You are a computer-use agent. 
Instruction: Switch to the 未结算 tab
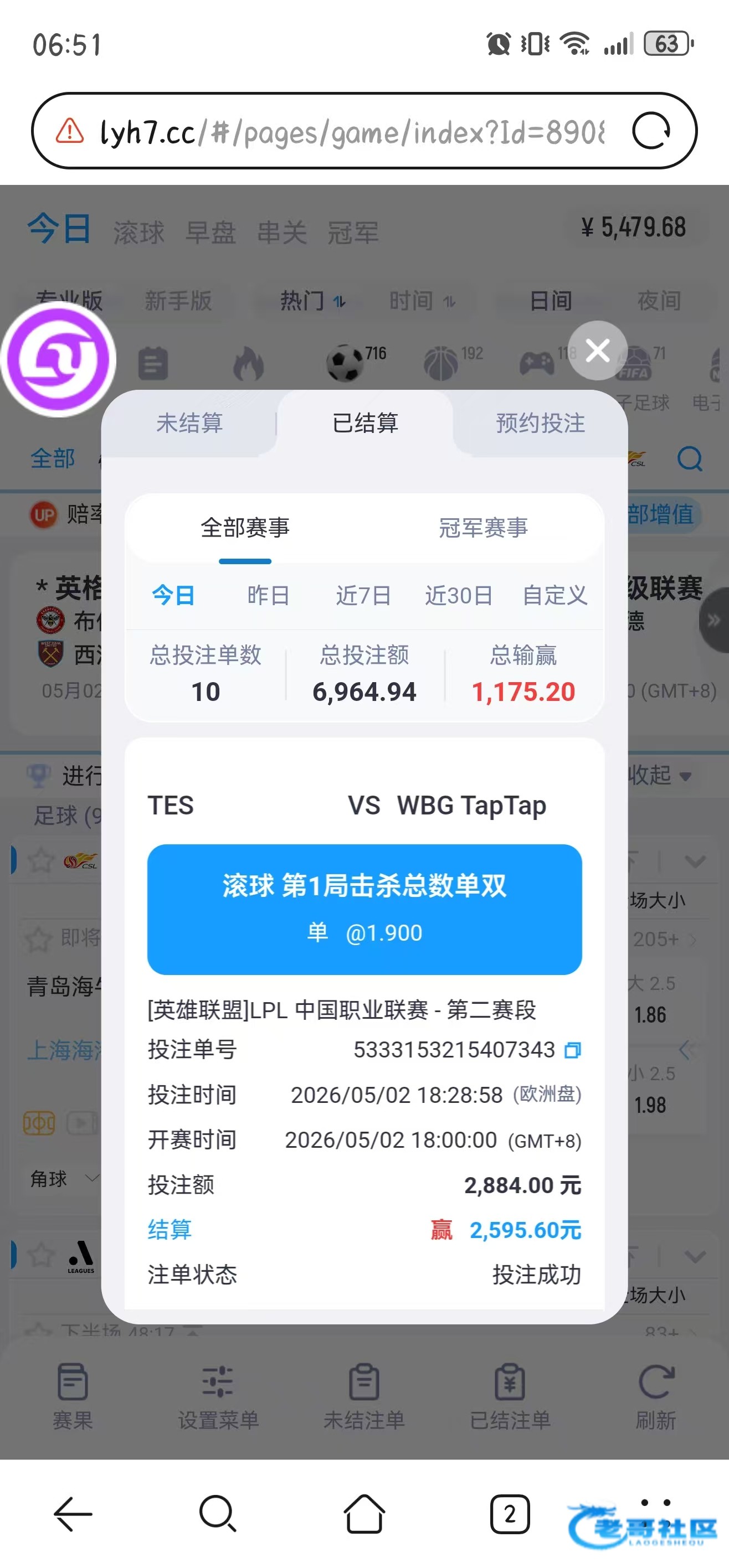click(x=189, y=423)
